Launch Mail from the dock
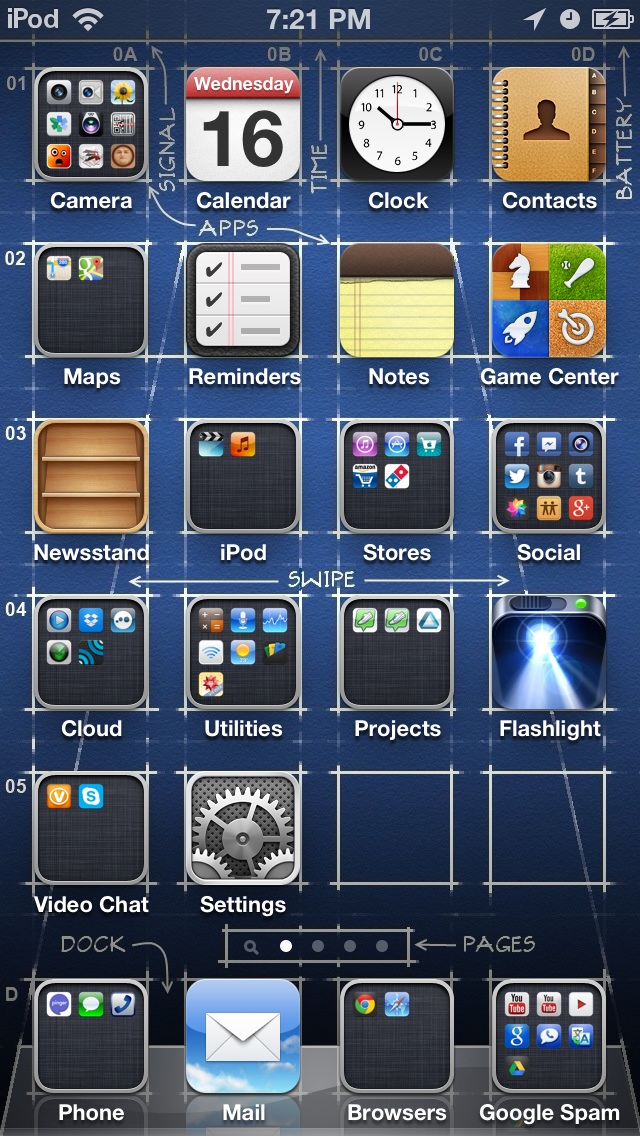 point(243,1036)
